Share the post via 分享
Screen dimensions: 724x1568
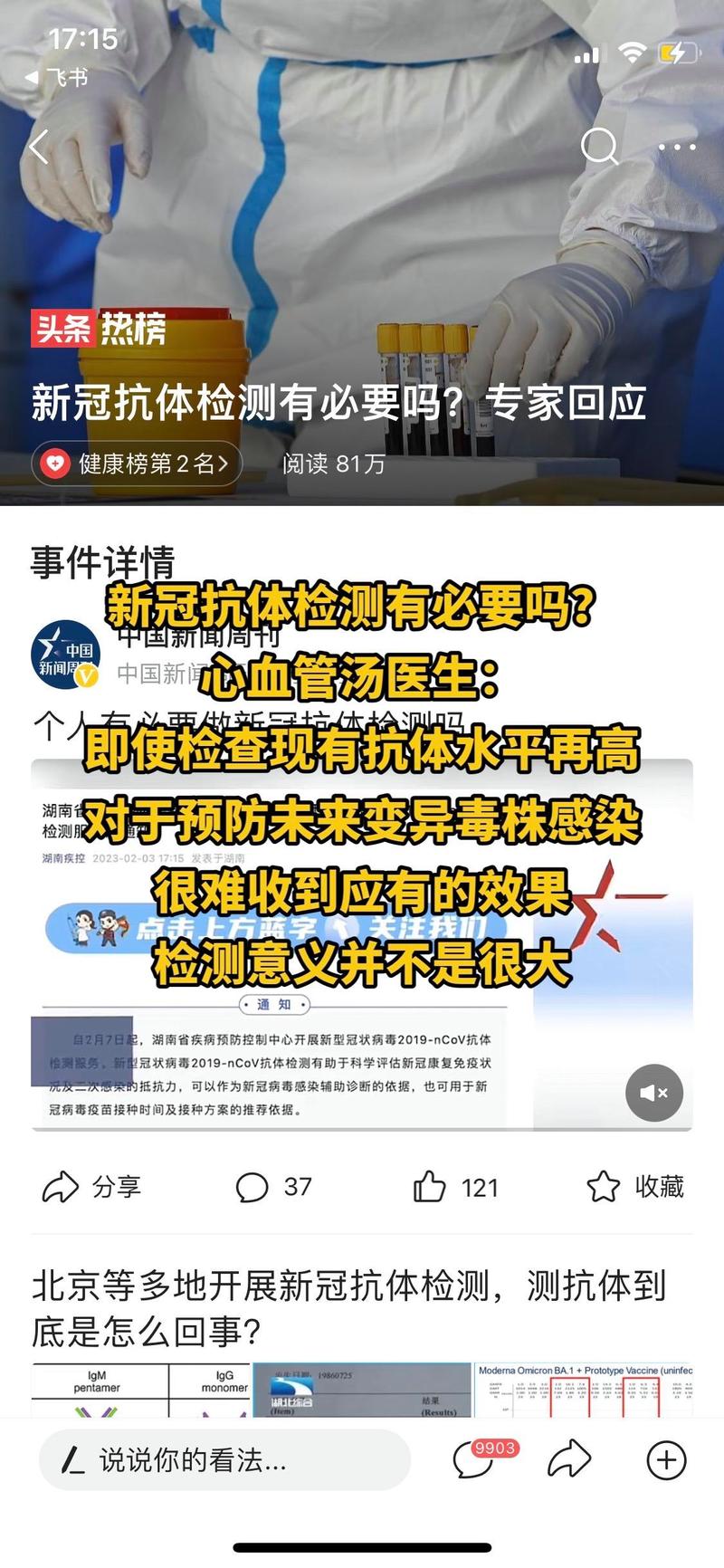(x=91, y=1187)
